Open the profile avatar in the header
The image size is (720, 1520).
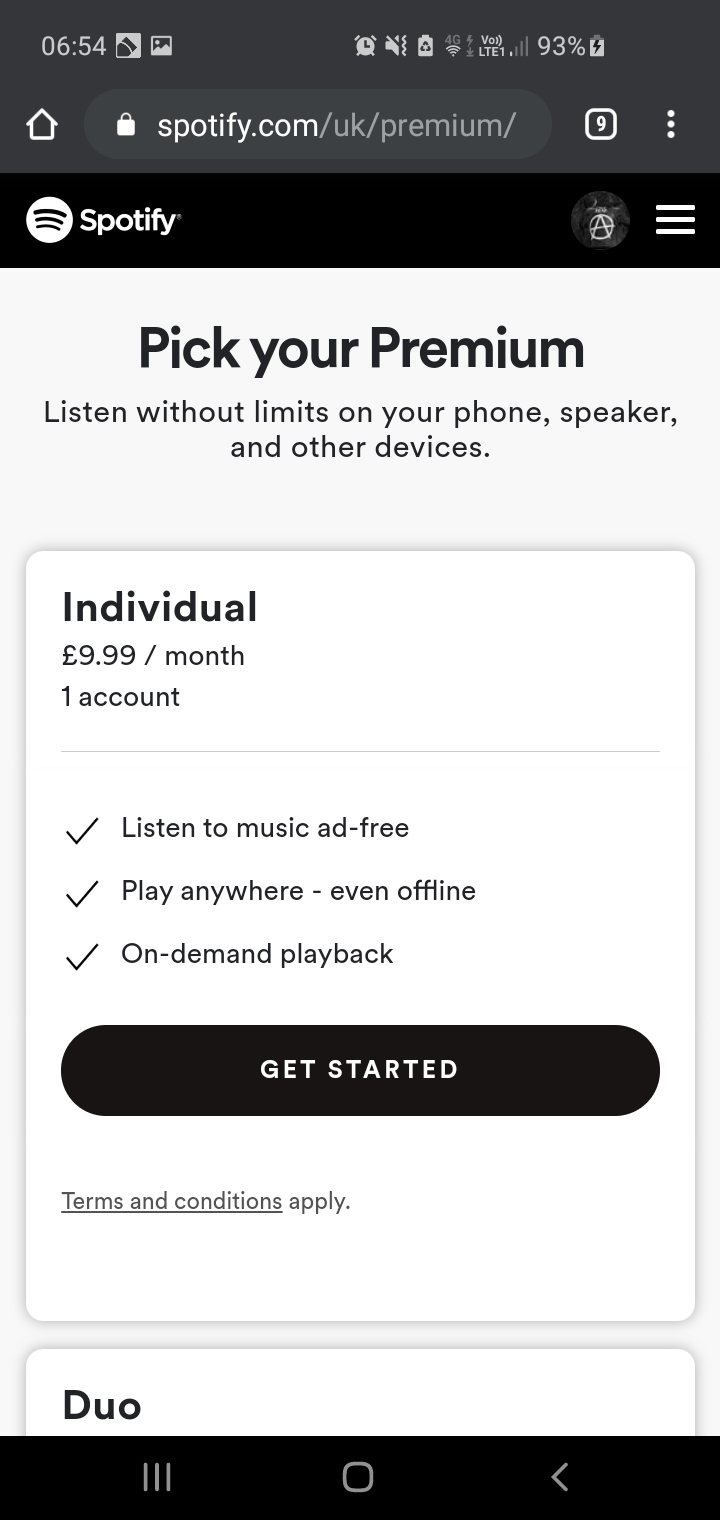600,220
